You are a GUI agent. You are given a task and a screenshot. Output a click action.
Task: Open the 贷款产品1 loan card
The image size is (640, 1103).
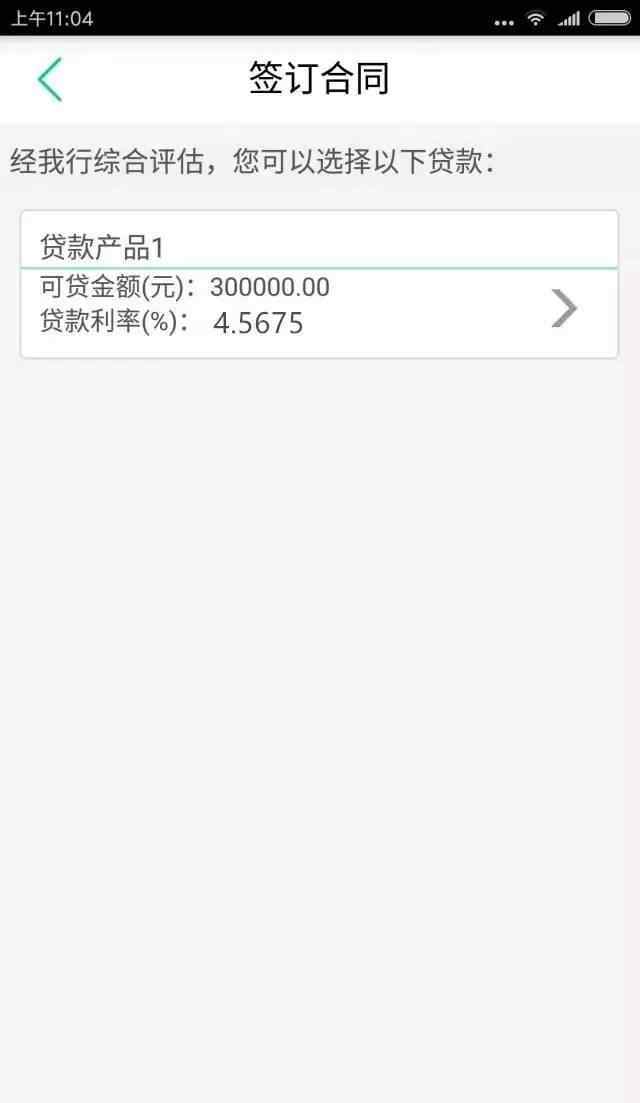coord(320,285)
